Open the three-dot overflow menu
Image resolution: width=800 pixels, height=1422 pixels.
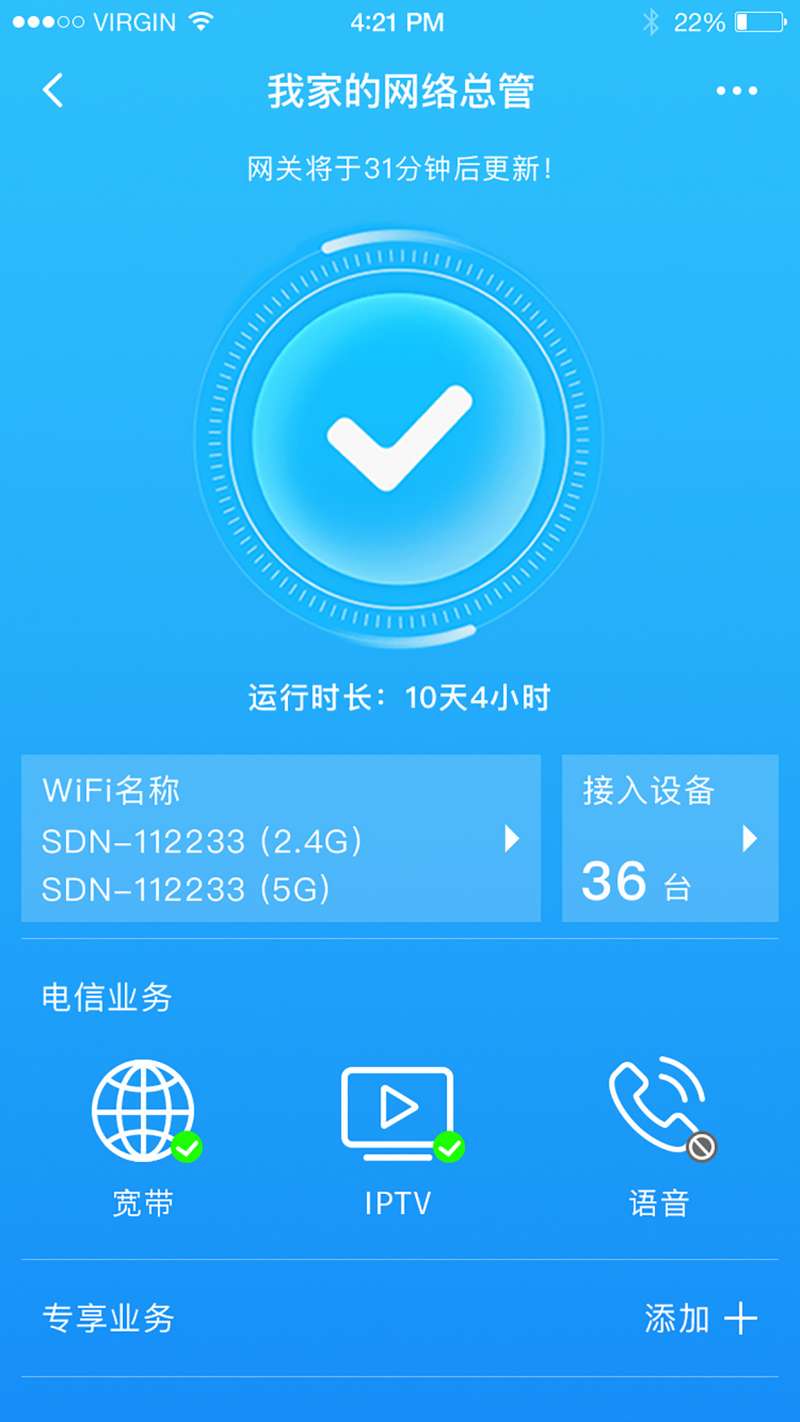click(737, 91)
